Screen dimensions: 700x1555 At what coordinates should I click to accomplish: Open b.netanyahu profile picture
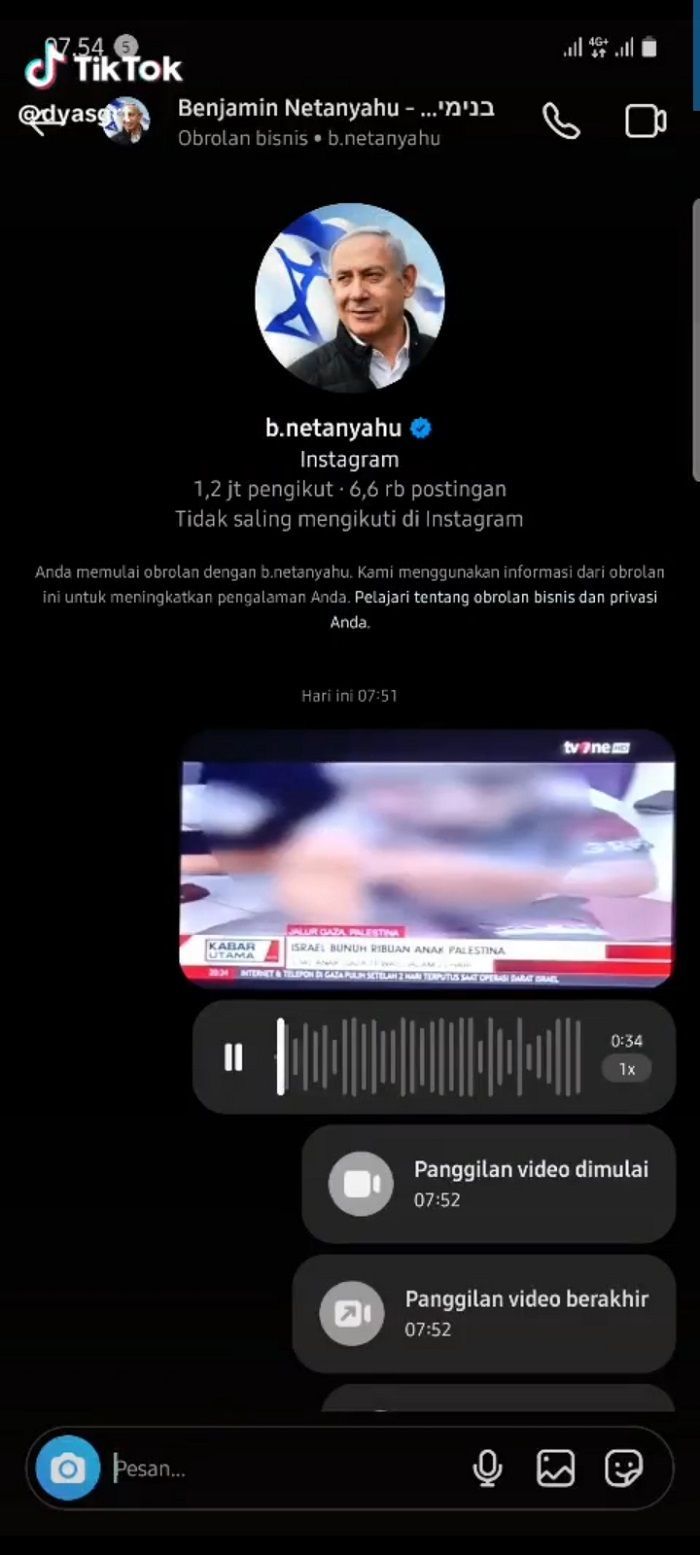(349, 298)
